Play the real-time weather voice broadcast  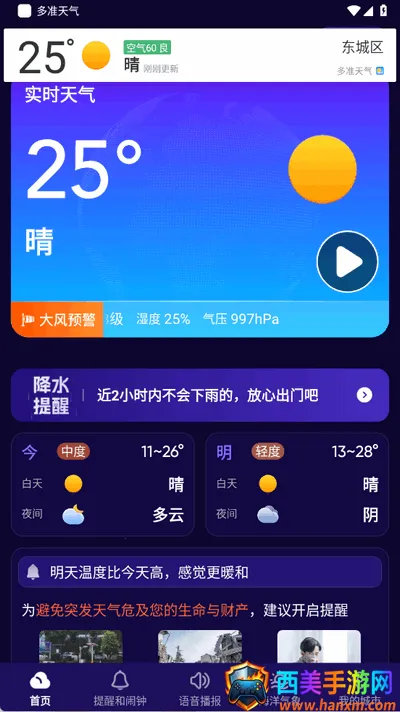coord(347,262)
